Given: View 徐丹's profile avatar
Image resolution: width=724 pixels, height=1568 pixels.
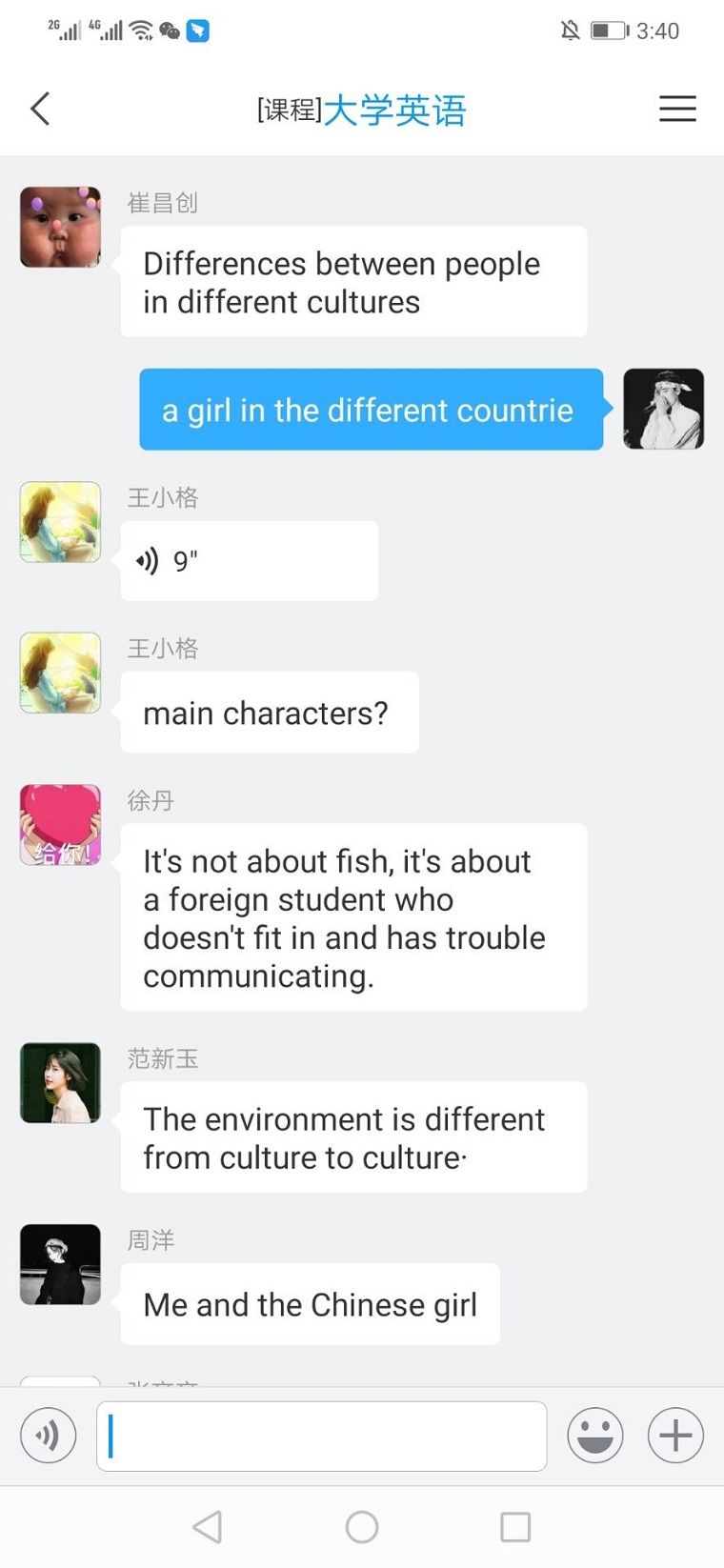Looking at the screenshot, I should click(x=60, y=825).
